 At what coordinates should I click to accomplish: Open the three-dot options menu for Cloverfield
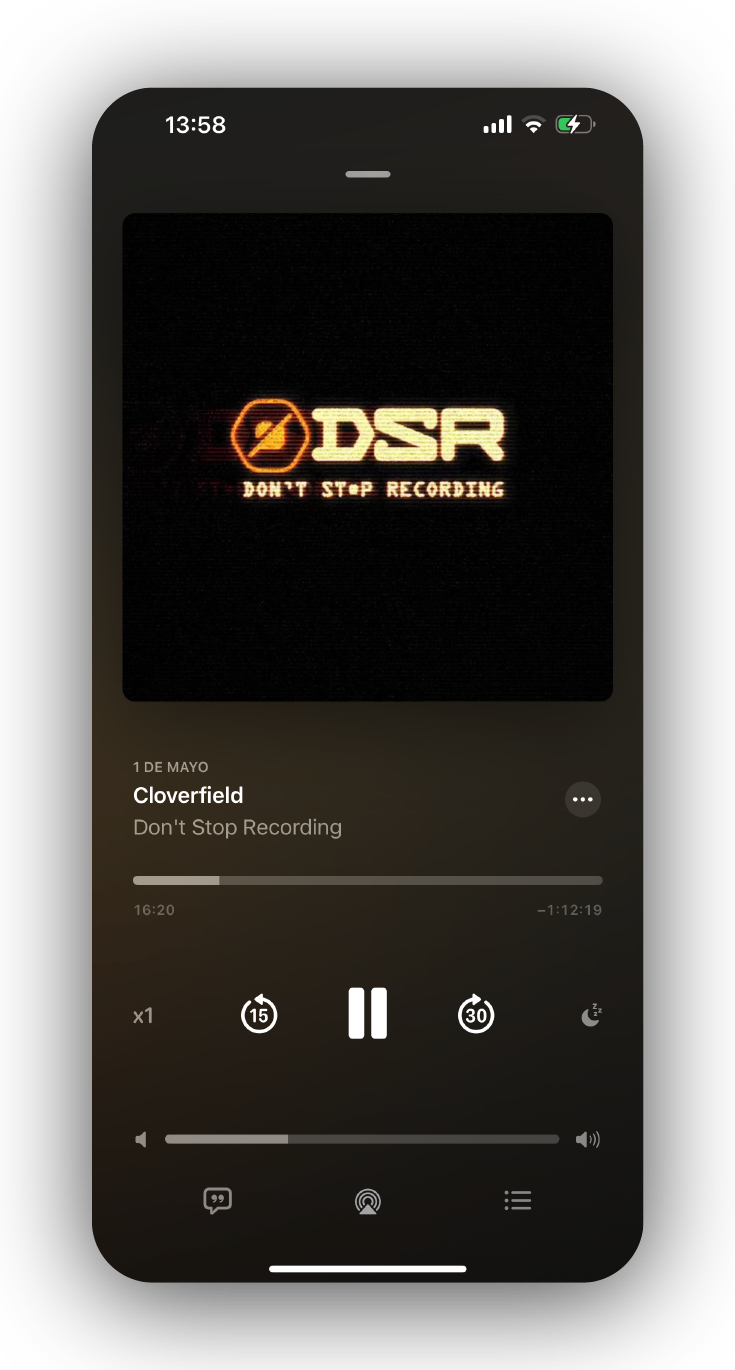pyautogui.click(x=583, y=799)
